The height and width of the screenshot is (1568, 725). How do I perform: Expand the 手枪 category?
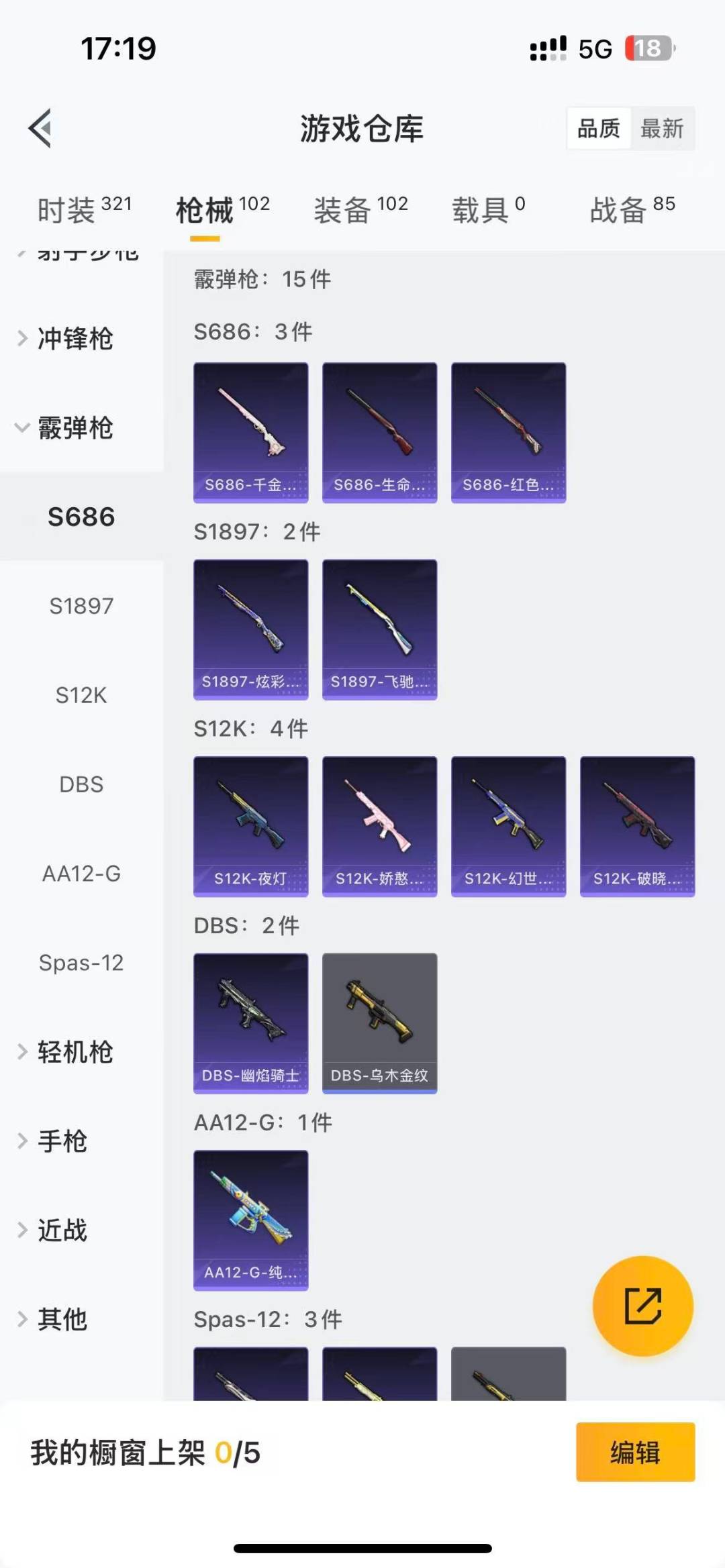[x=62, y=1141]
